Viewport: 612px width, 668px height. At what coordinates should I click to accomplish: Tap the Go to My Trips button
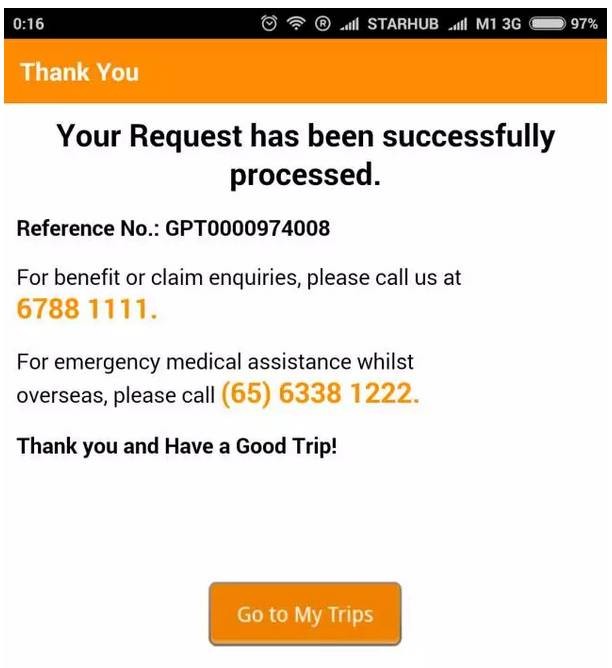[x=304, y=614]
